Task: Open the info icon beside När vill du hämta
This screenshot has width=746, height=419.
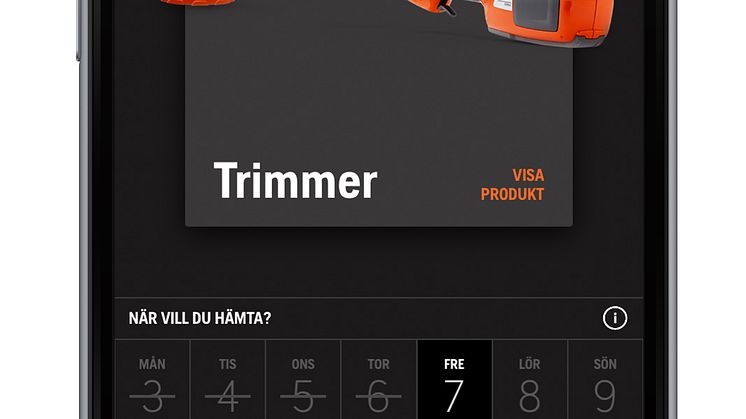Action: coord(614,319)
